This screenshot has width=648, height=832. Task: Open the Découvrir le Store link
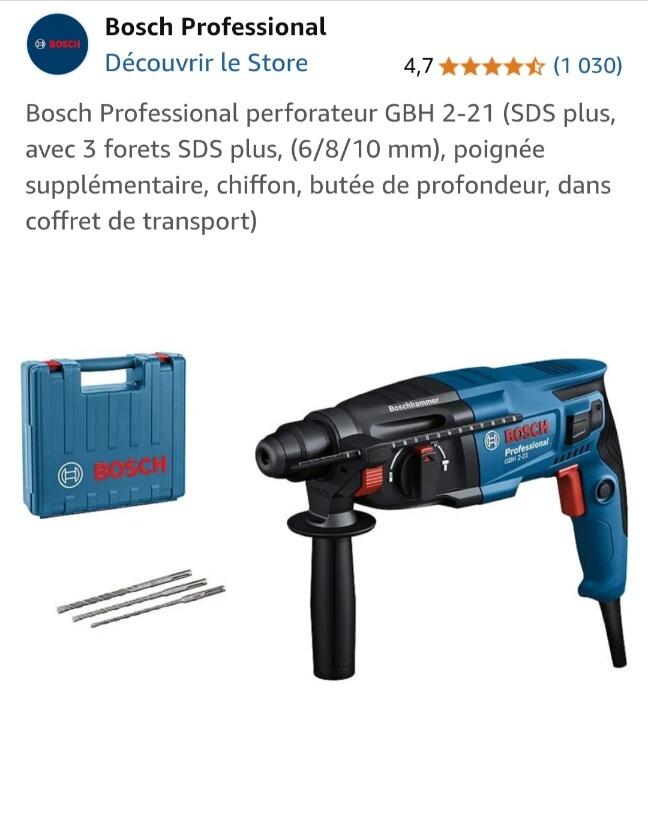point(206,63)
